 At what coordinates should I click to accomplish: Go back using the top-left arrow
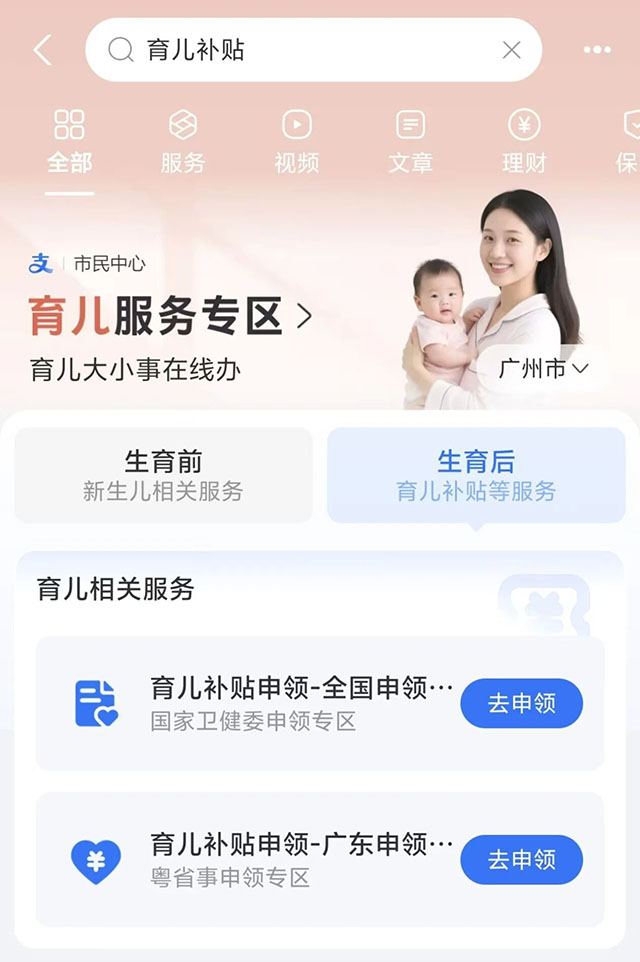pos(42,49)
